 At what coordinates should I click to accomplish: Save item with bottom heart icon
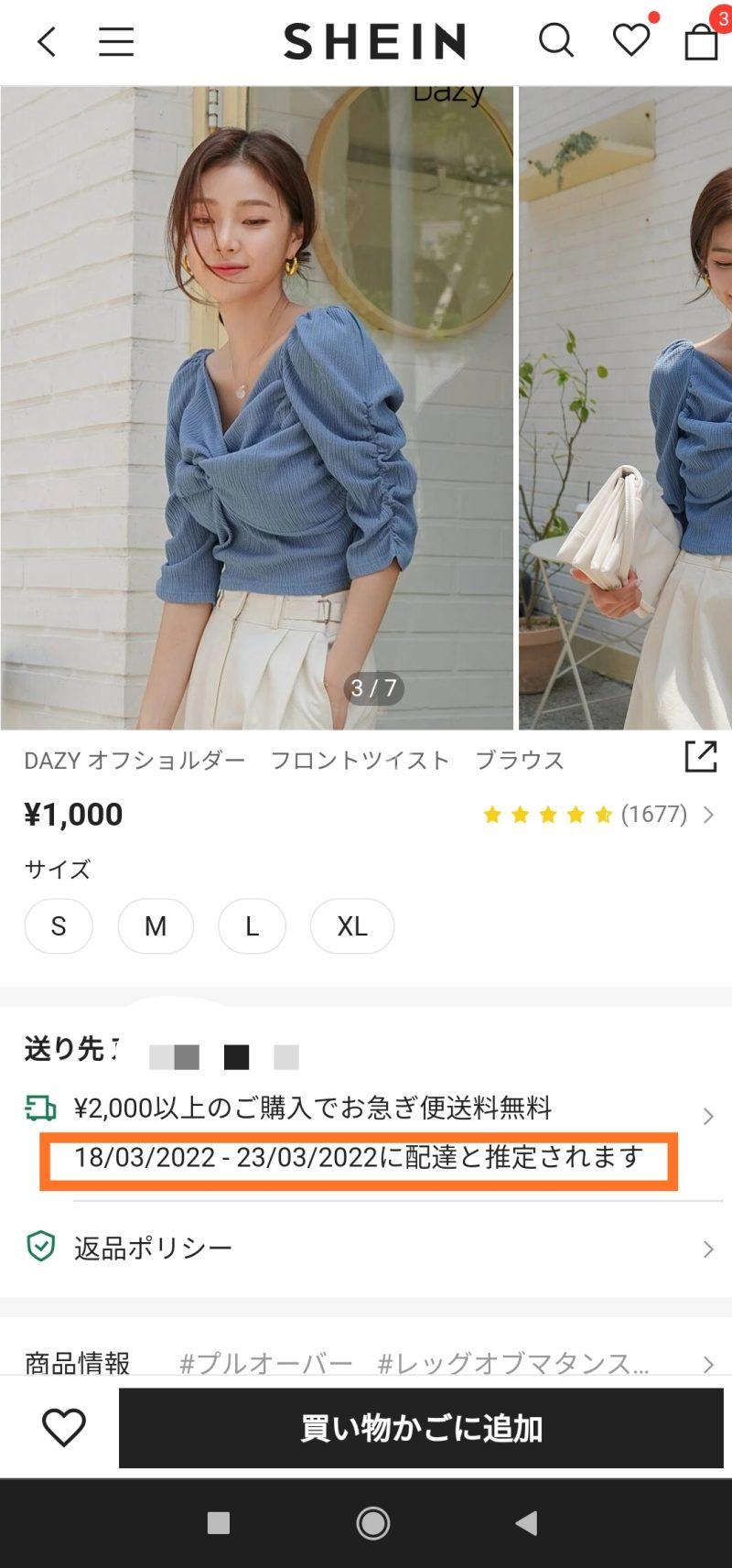[63, 1428]
